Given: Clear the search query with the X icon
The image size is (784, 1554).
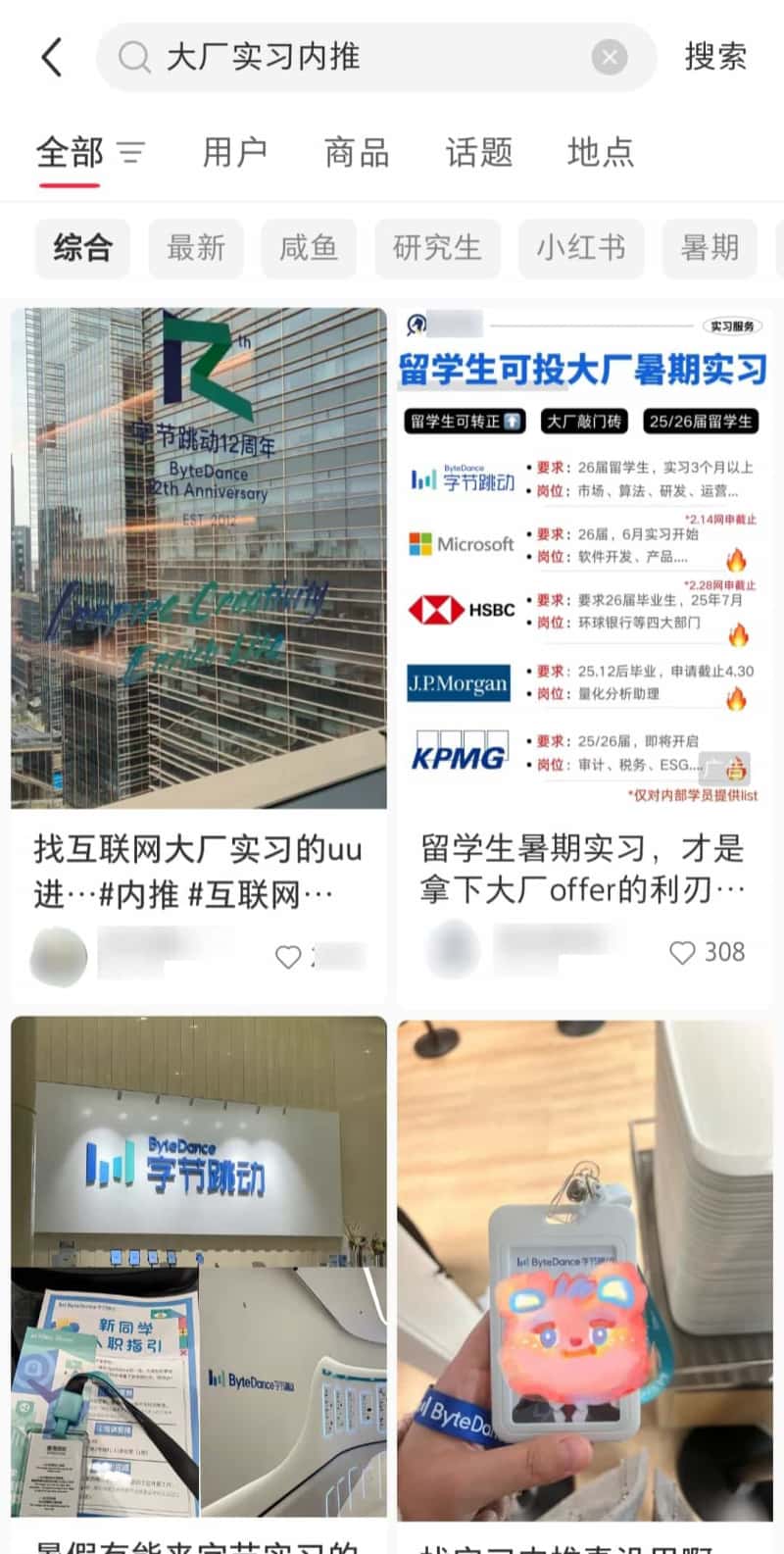Looking at the screenshot, I should [x=610, y=57].
